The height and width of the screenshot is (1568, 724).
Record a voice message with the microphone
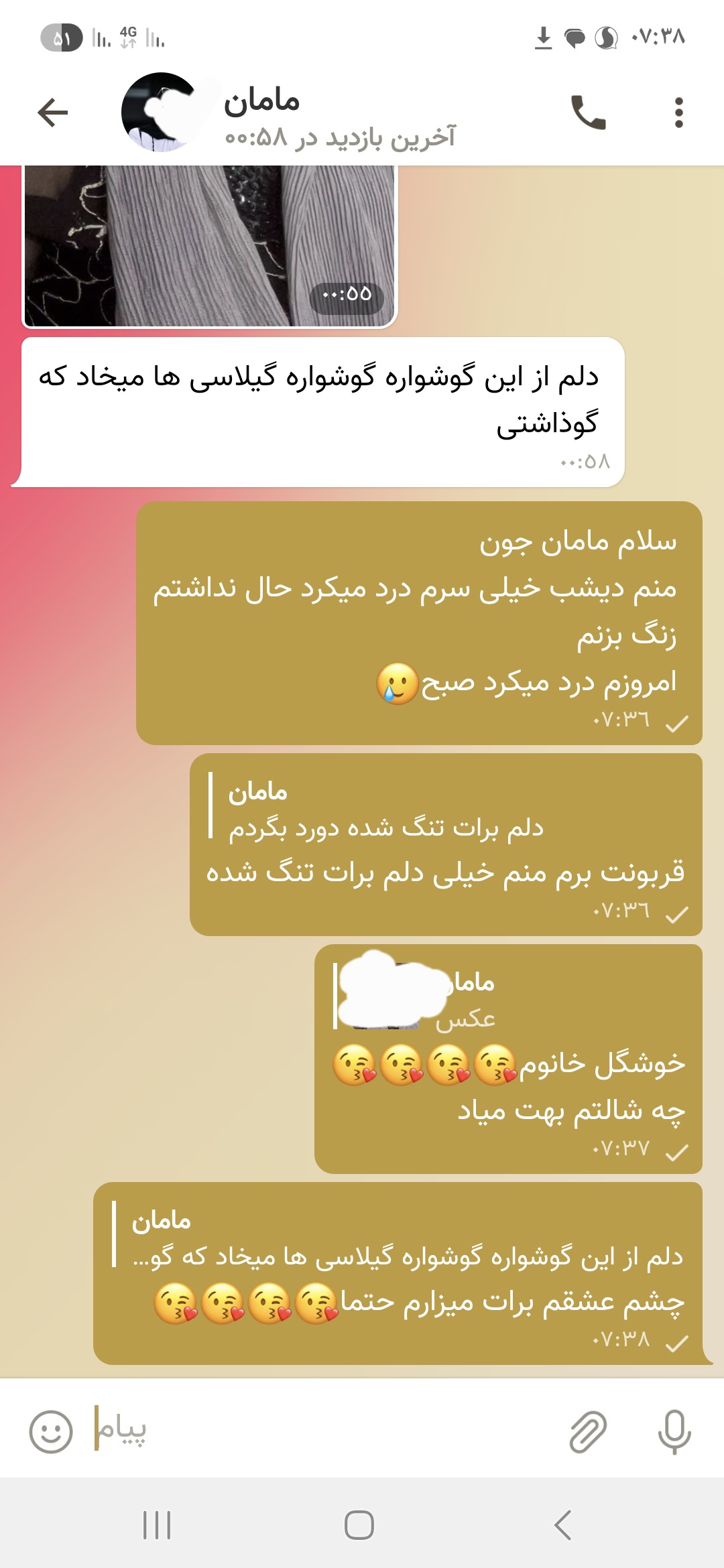click(x=674, y=1432)
